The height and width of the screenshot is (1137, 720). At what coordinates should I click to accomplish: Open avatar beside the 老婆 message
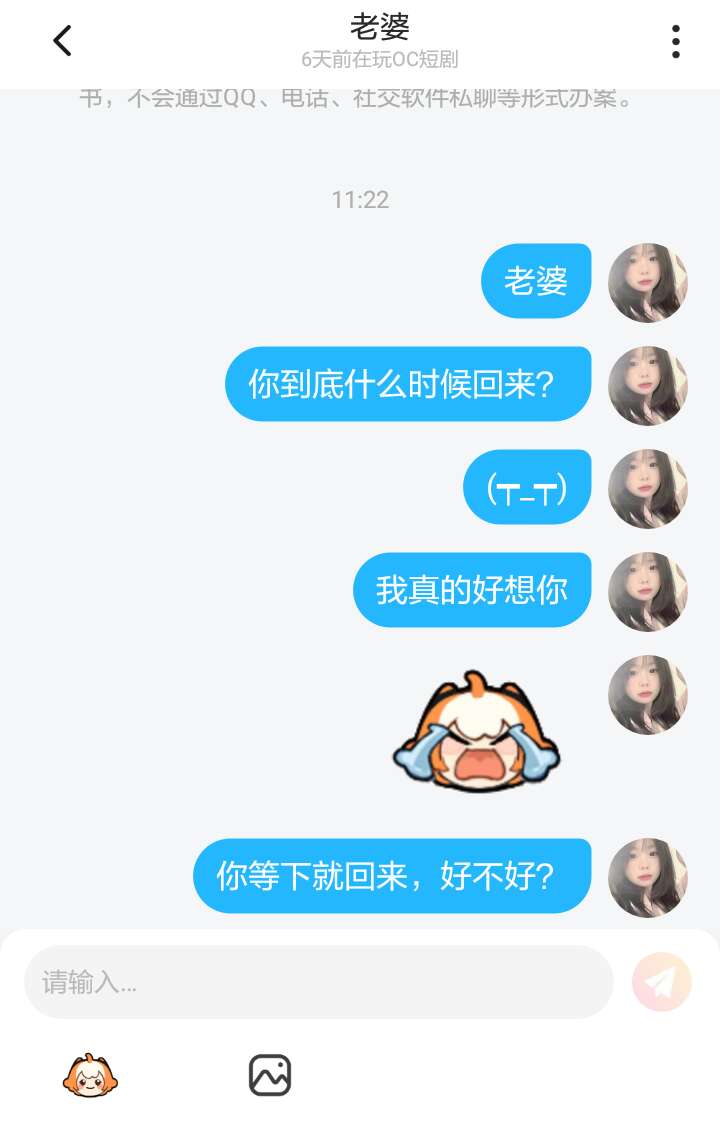(x=648, y=282)
